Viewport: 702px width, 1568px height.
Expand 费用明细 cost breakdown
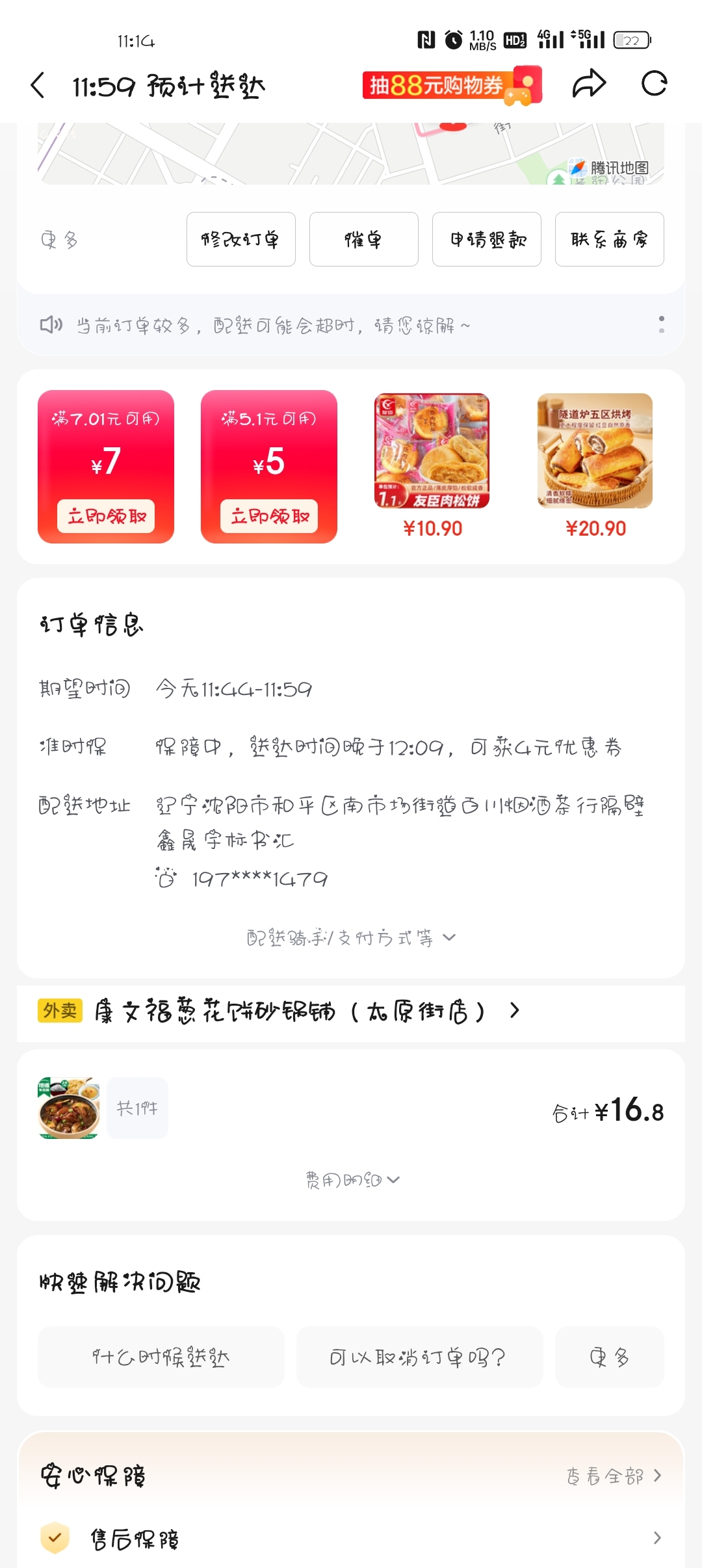coord(352,1179)
